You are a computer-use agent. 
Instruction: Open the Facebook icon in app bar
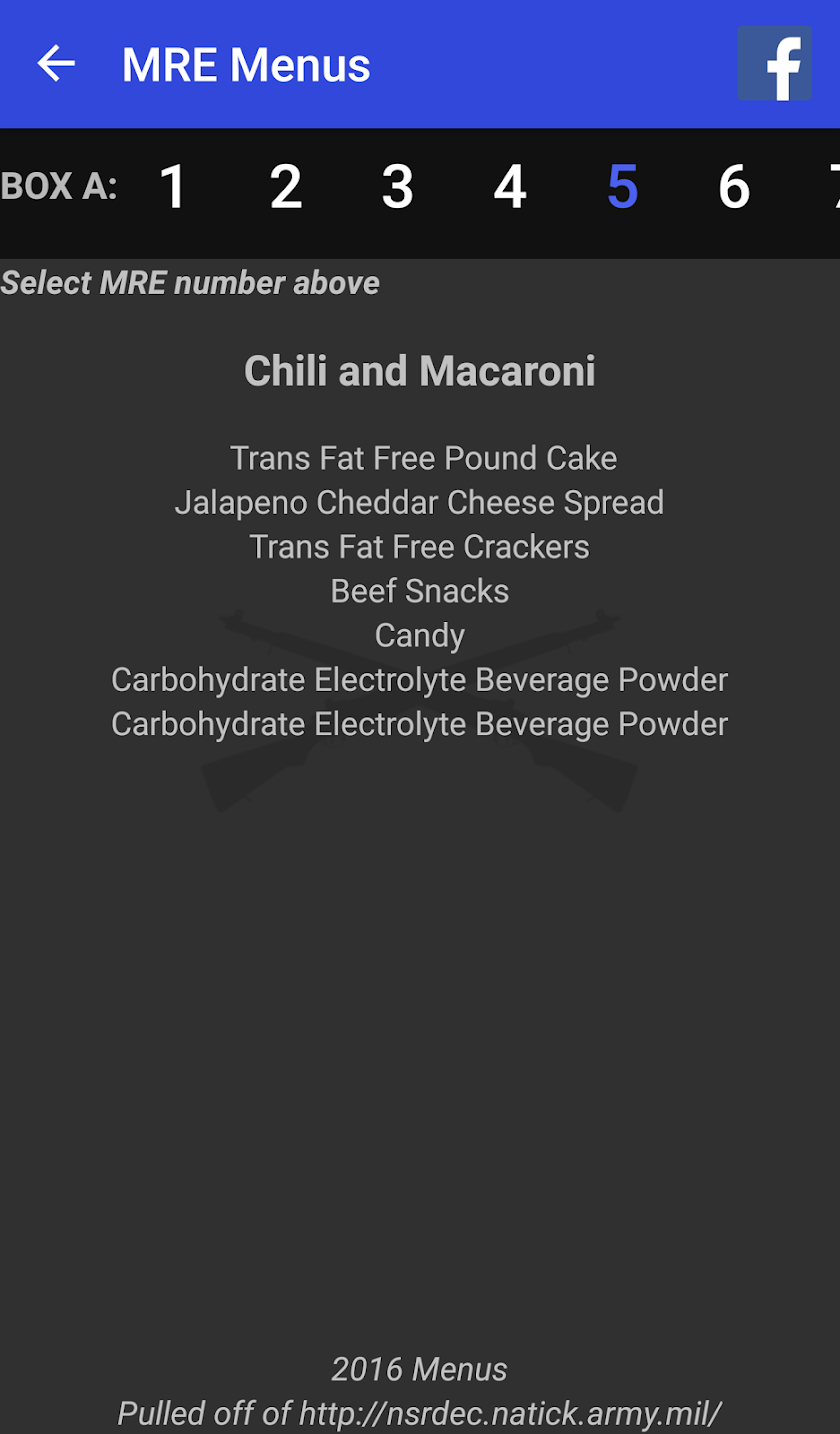(774, 64)
